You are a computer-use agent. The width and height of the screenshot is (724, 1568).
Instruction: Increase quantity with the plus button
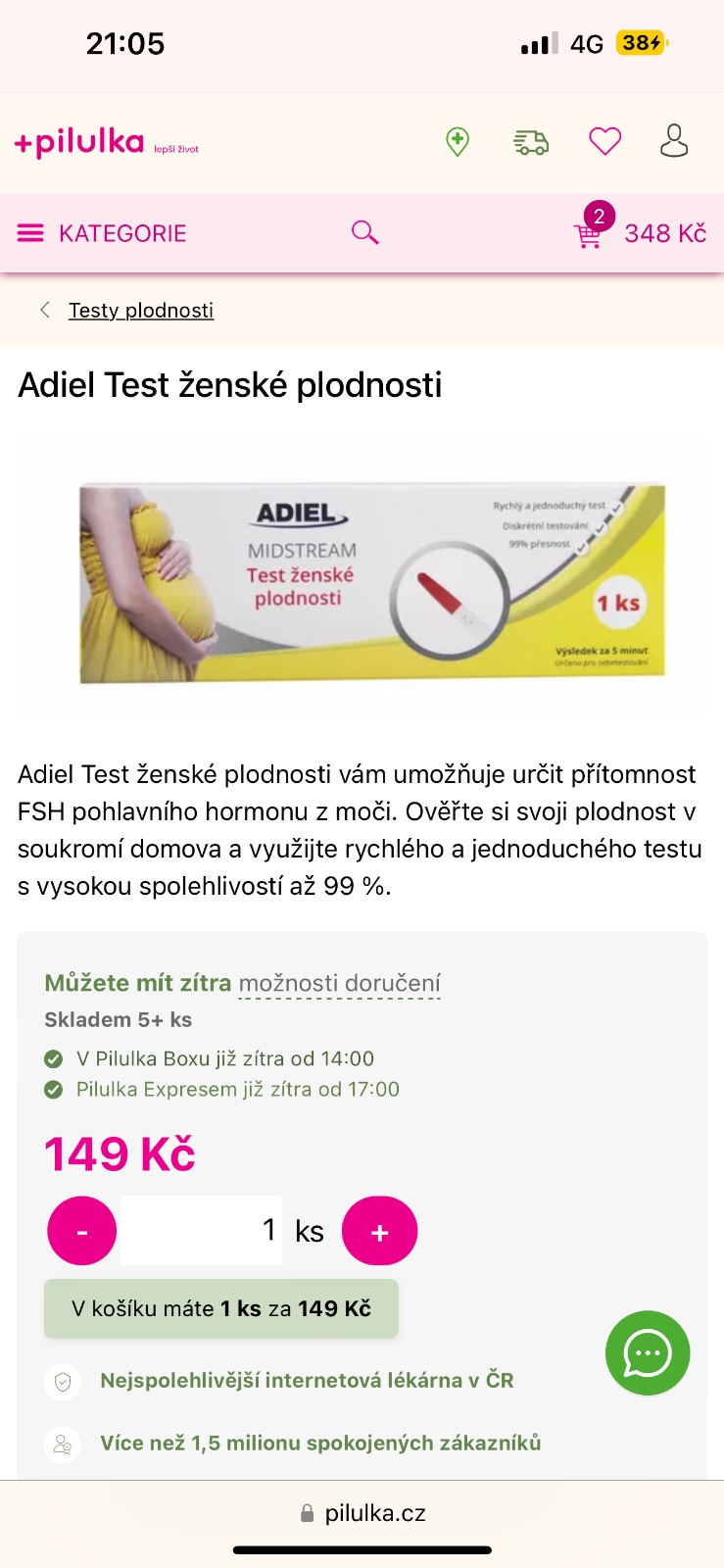[x=379, y=1231]
